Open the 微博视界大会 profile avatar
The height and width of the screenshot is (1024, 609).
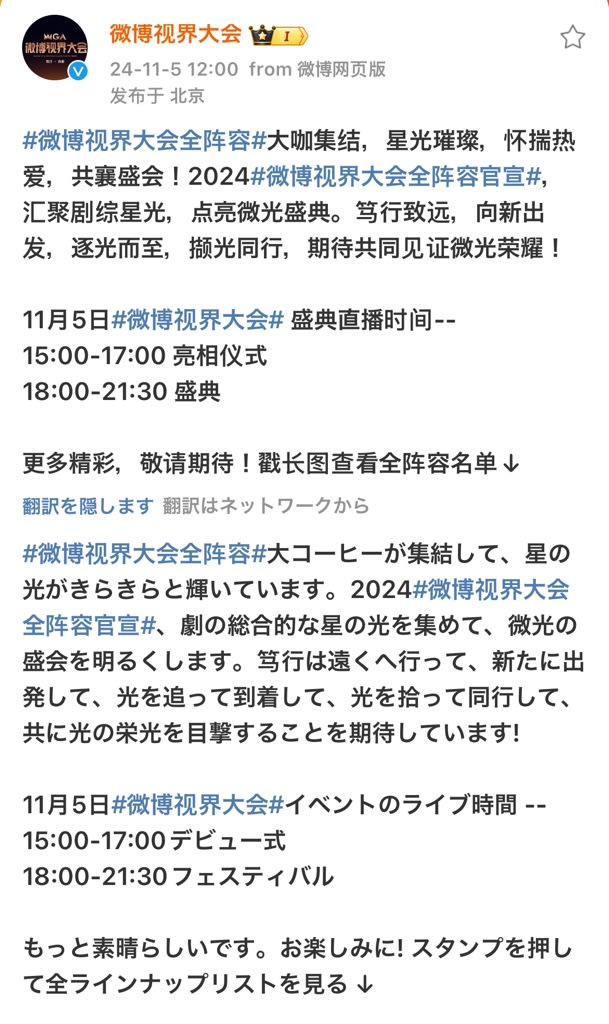56,48
